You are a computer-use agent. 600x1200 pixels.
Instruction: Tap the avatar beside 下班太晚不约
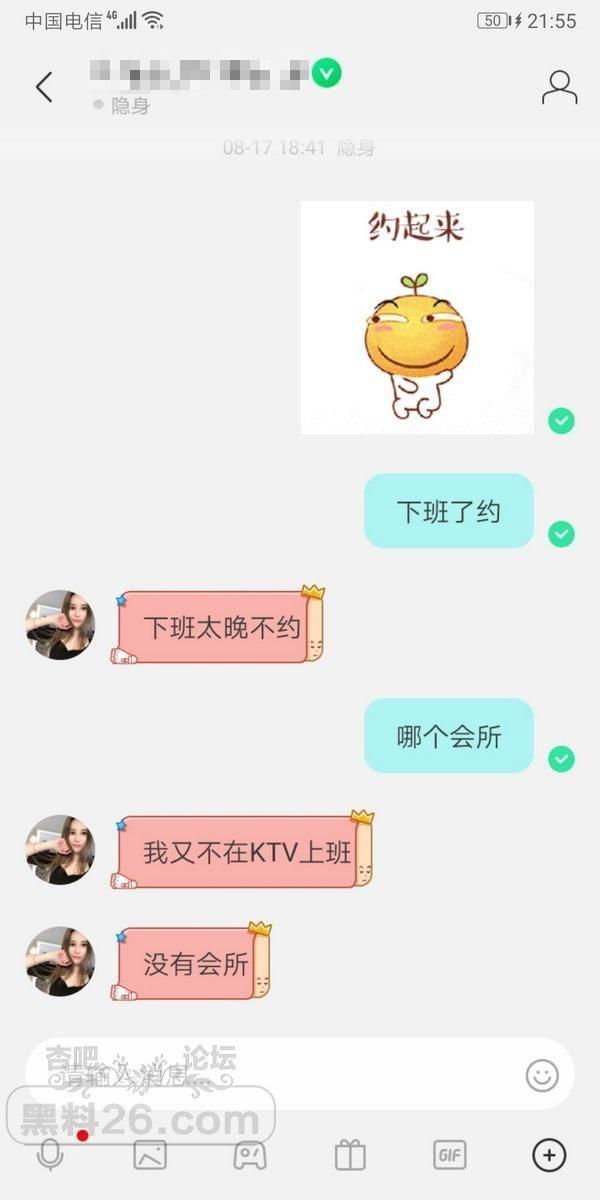pos(60,625)
